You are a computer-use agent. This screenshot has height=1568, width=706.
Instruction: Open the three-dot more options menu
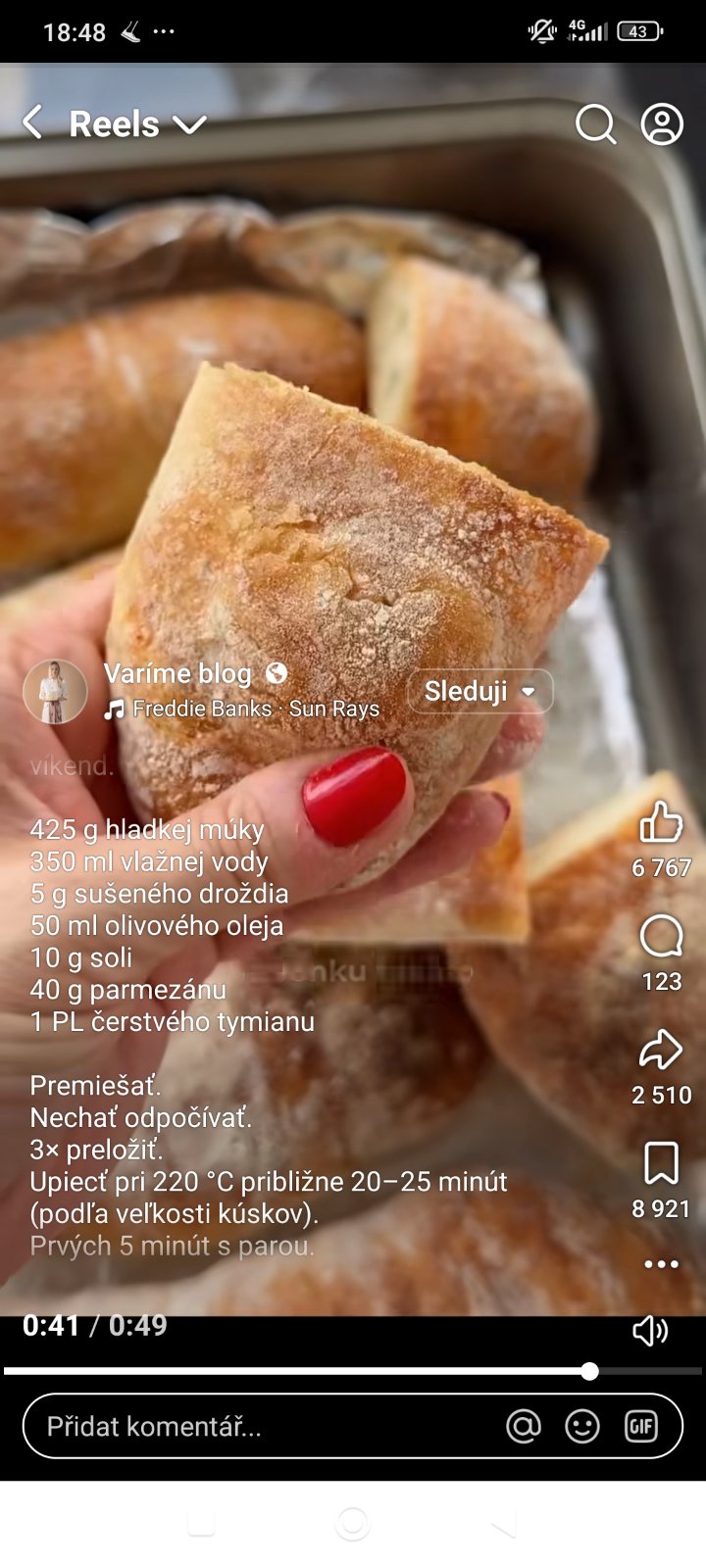(x=661, y=1264)
